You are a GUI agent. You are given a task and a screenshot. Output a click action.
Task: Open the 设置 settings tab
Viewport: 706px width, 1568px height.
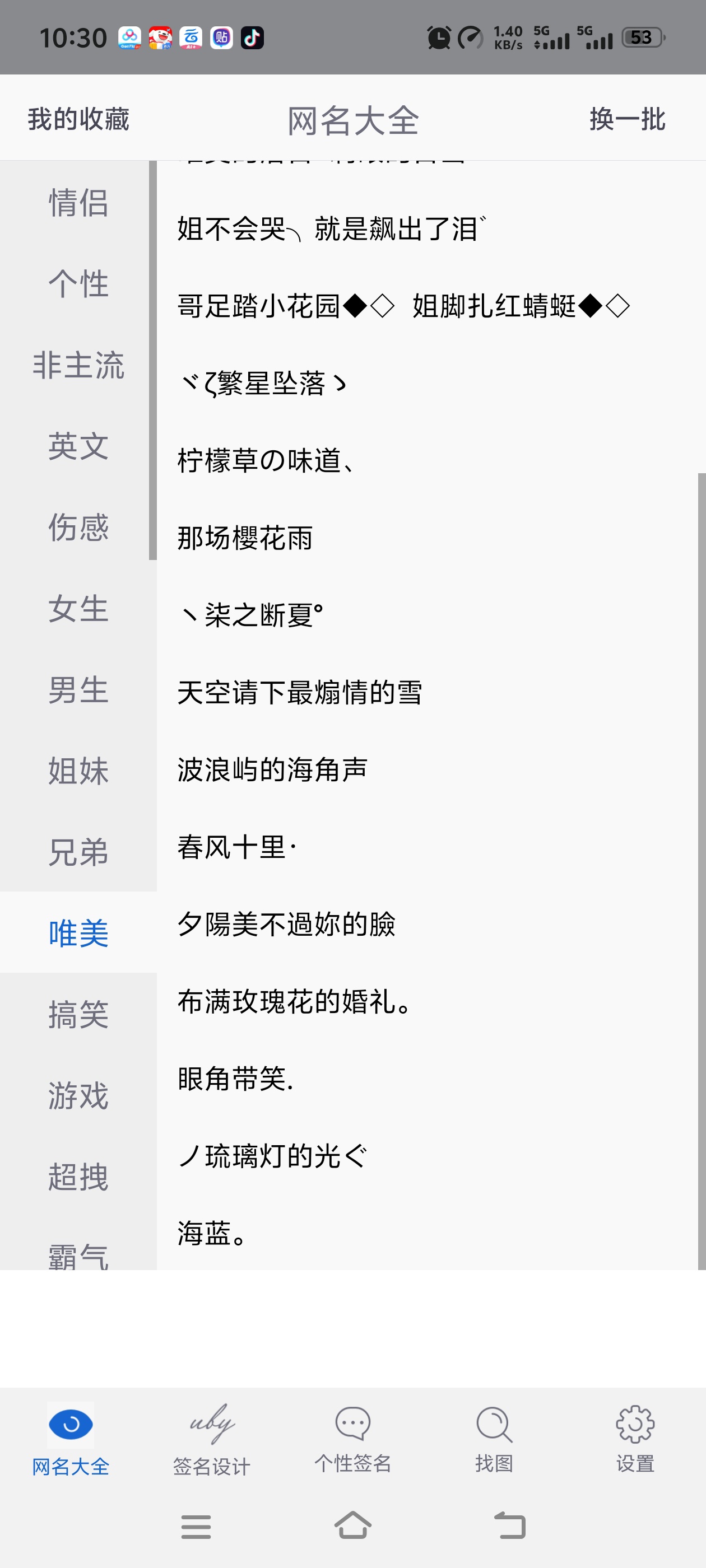635,1440
